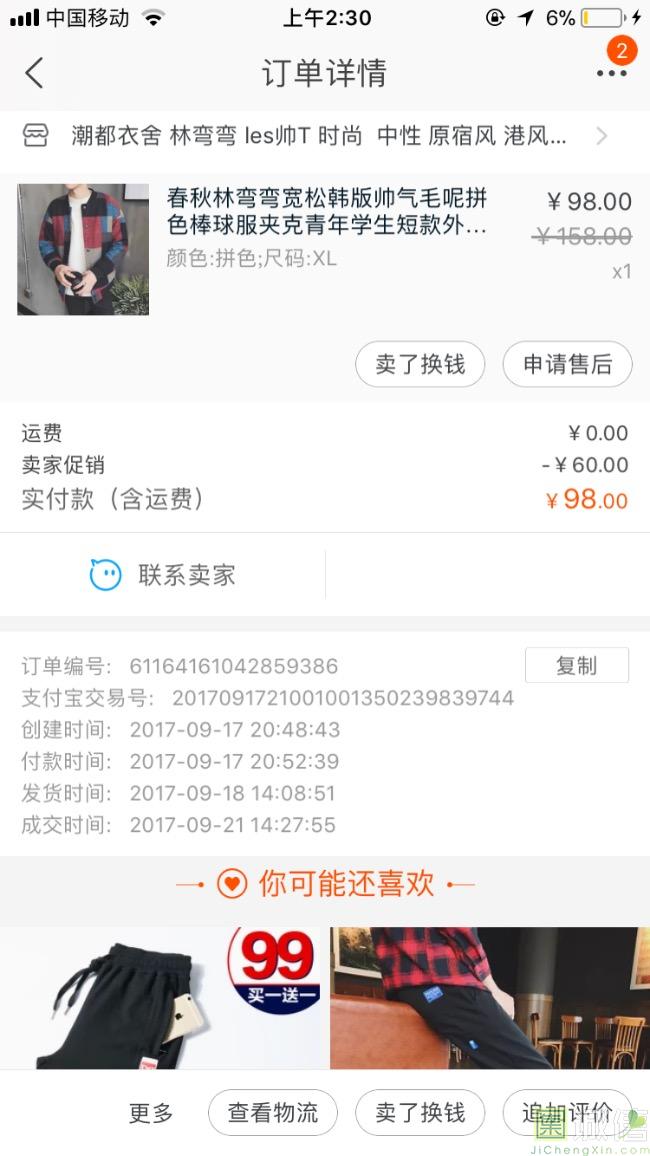Image resolution: width=650 pixels, height=1156 pixels.
Task: View the baseball jacket product details
Action: (326, 212)
